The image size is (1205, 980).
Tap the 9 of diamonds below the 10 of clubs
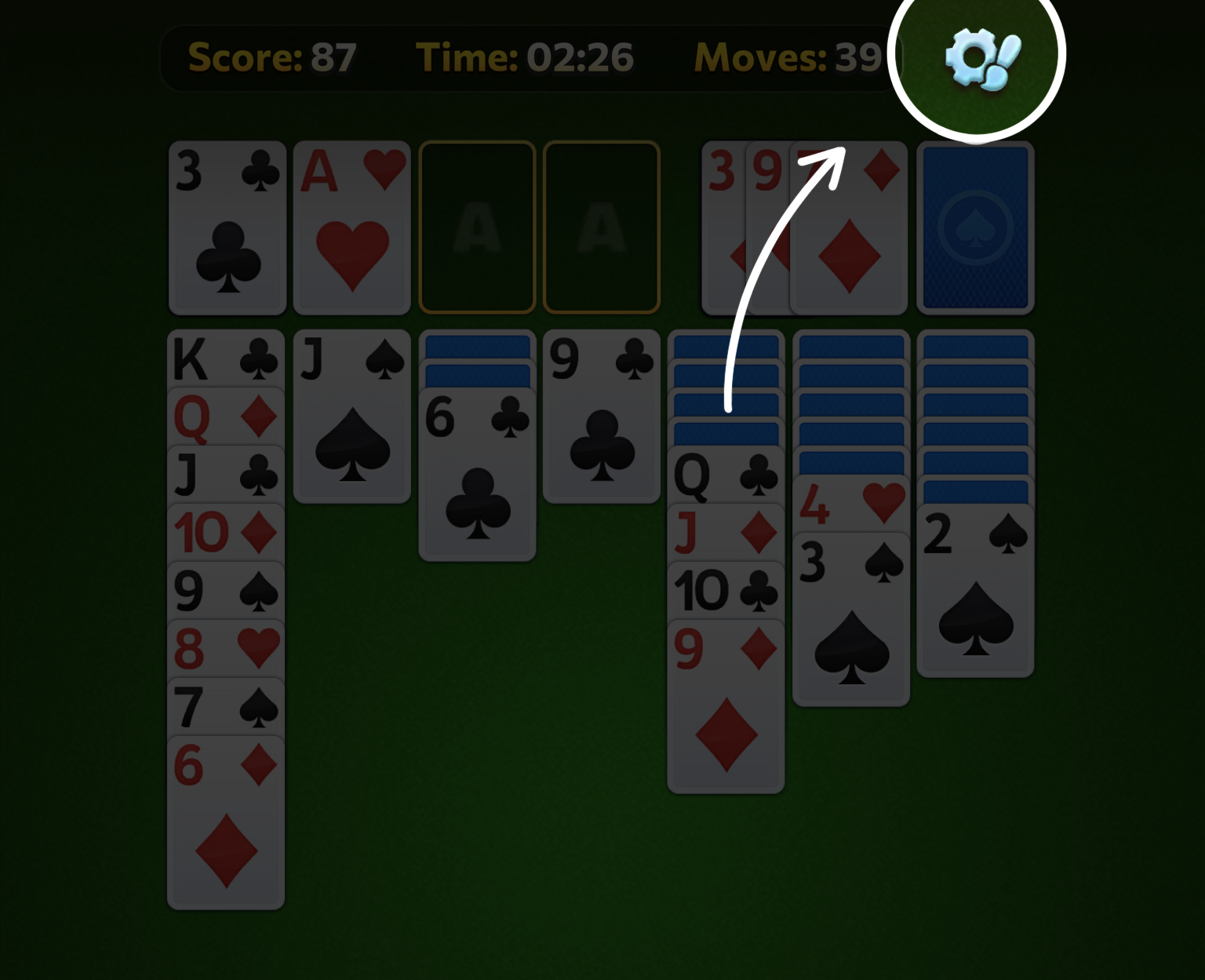(726, 714)
